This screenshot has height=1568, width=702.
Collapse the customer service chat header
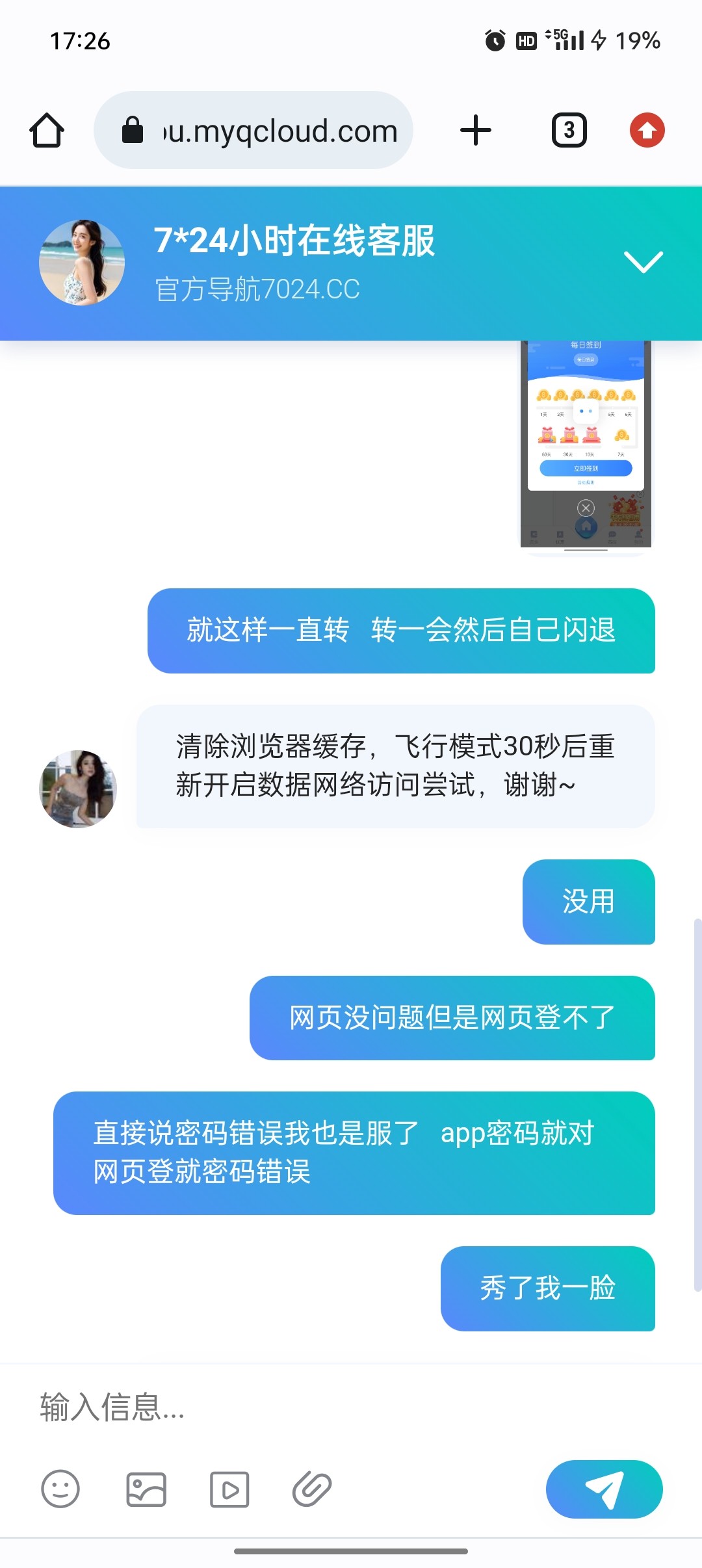click(643, 262)
